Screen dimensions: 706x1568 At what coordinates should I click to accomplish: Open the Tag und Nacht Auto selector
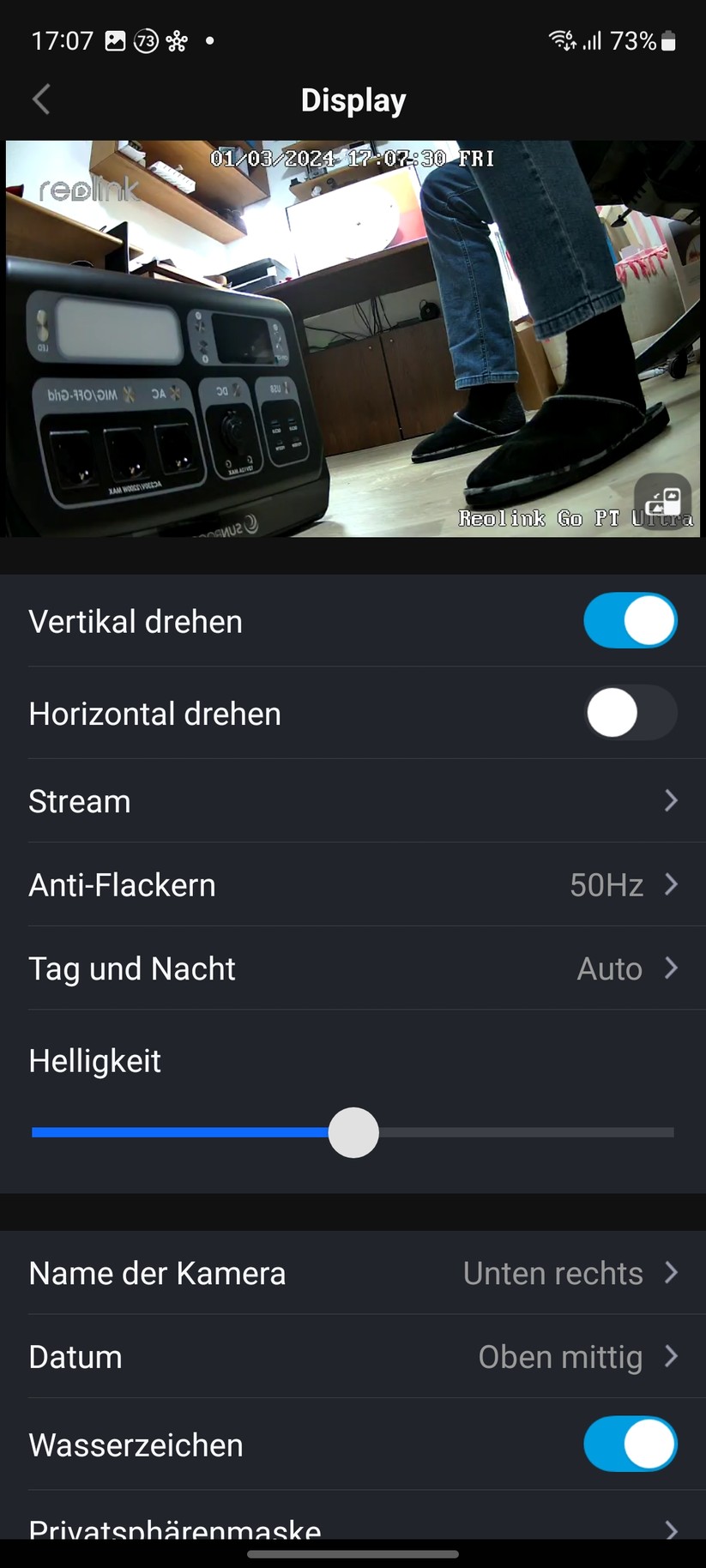(353, 968)
